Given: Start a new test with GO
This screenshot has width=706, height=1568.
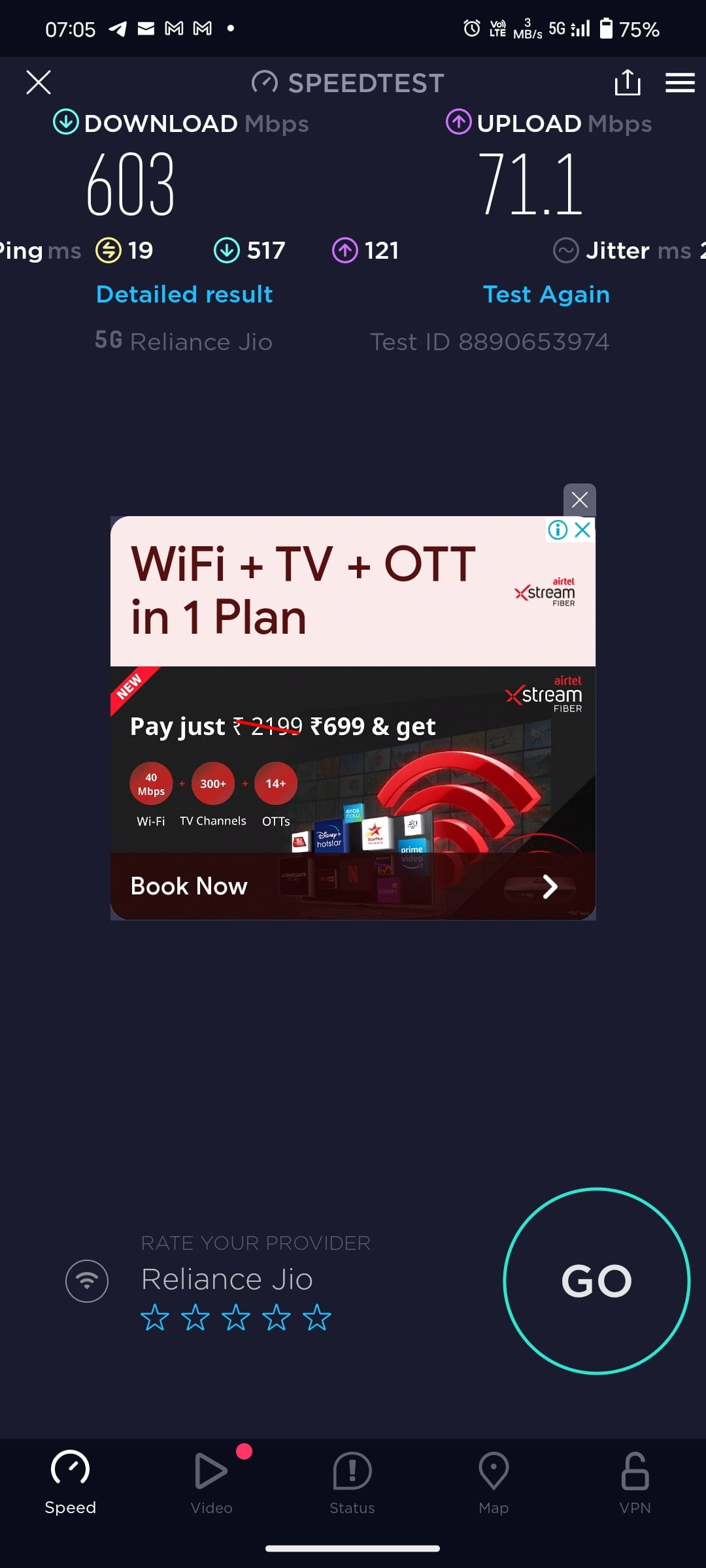Looking at the screenshot, I should [x=596, y=1281].
